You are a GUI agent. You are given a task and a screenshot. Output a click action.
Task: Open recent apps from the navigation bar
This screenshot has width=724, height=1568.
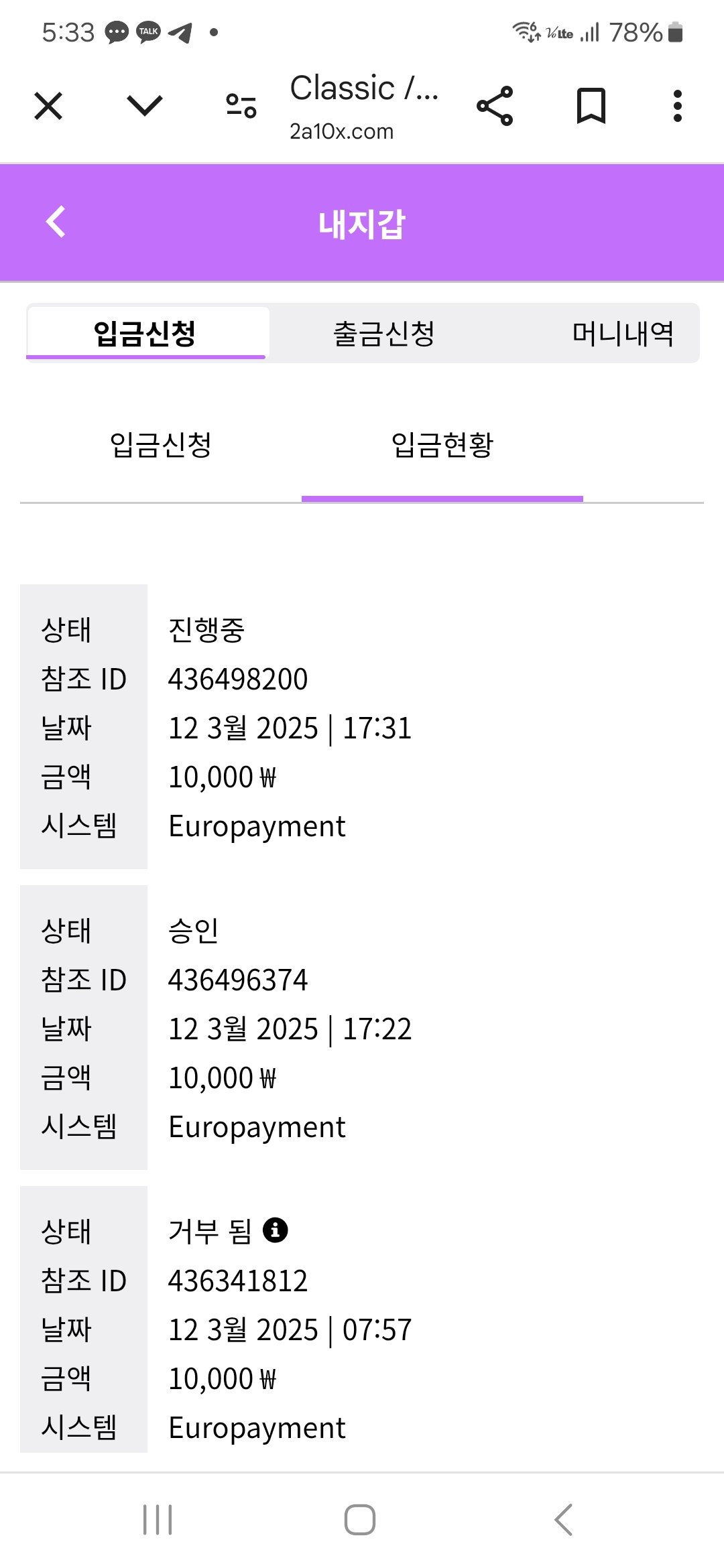[158, 1519]
